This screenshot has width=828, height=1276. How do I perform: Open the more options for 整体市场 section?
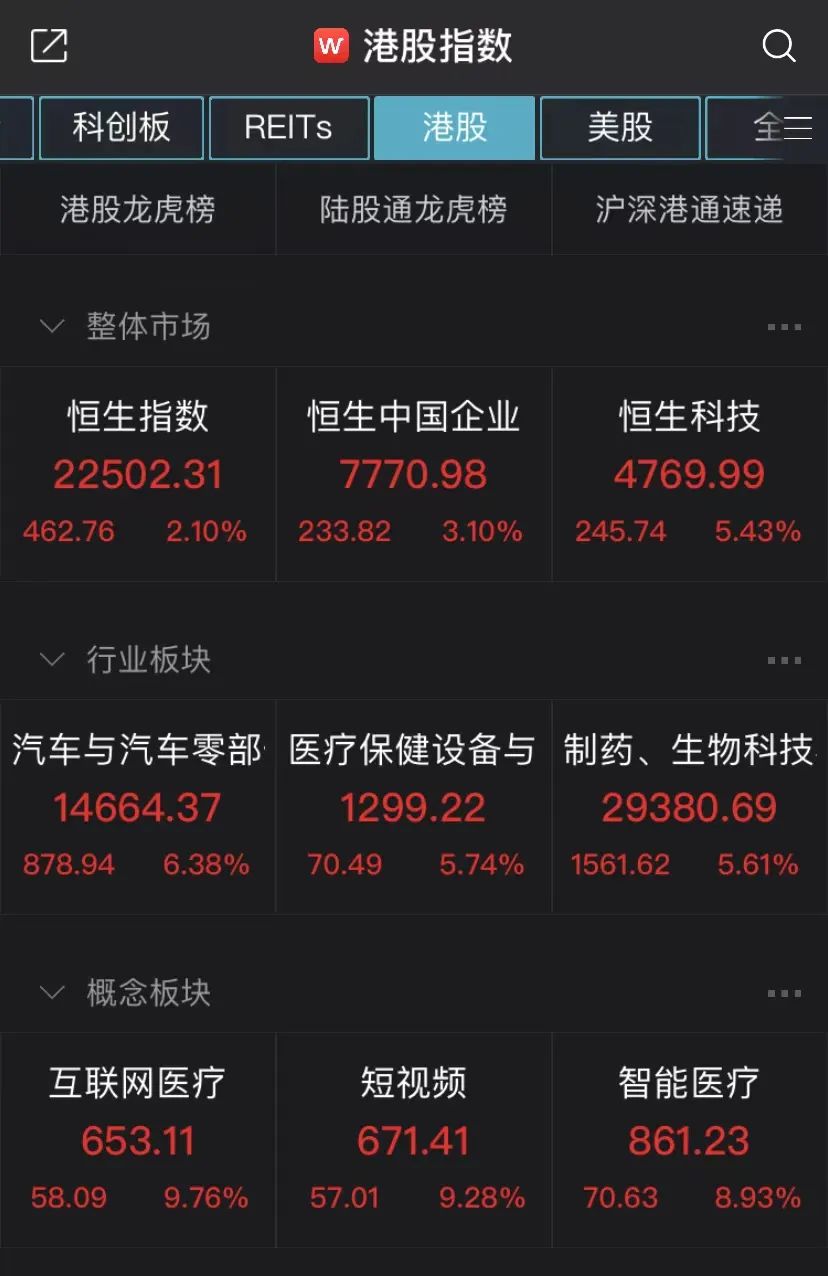(x=786, y=325)
